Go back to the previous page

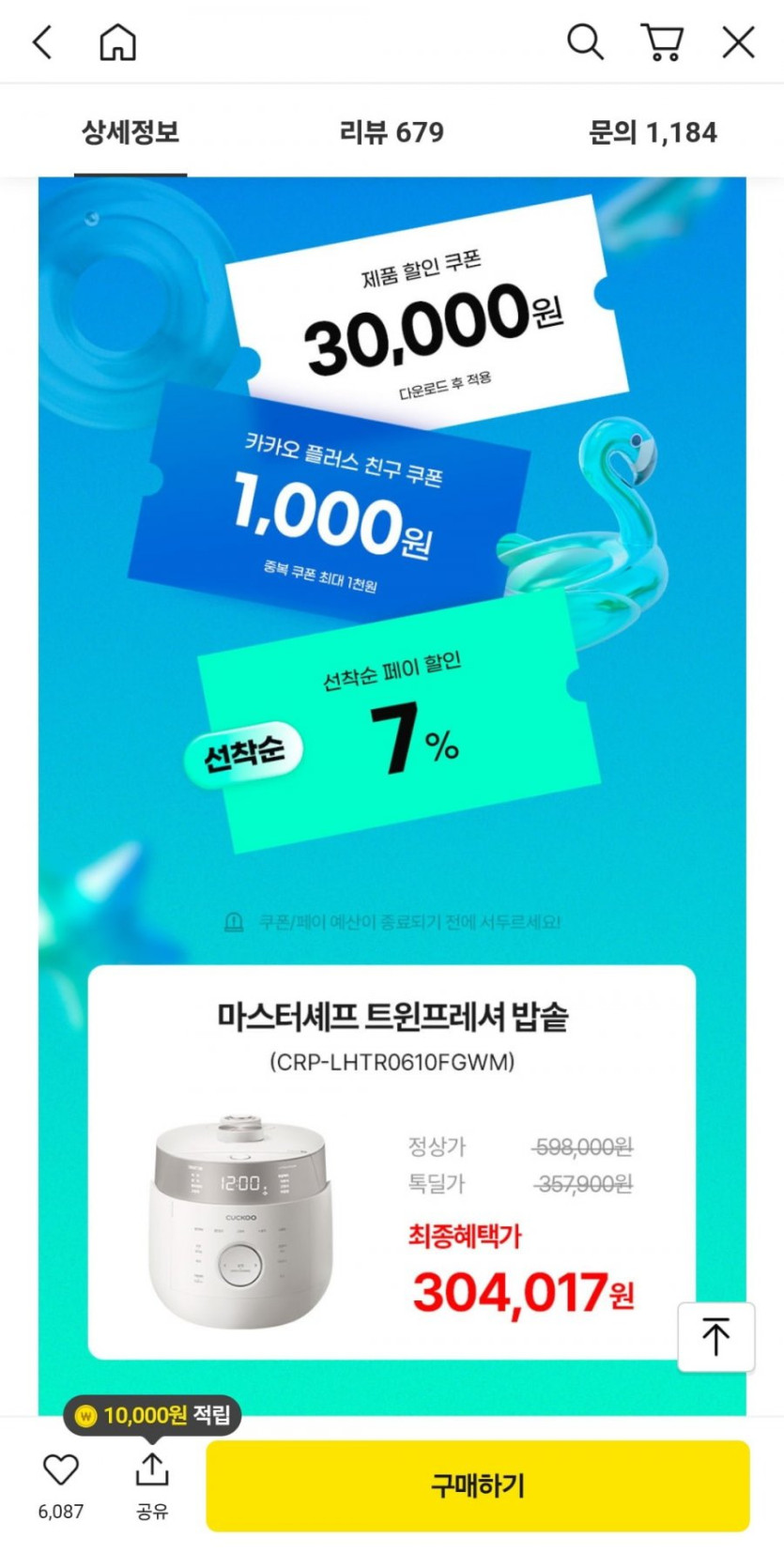click(42, 42)
